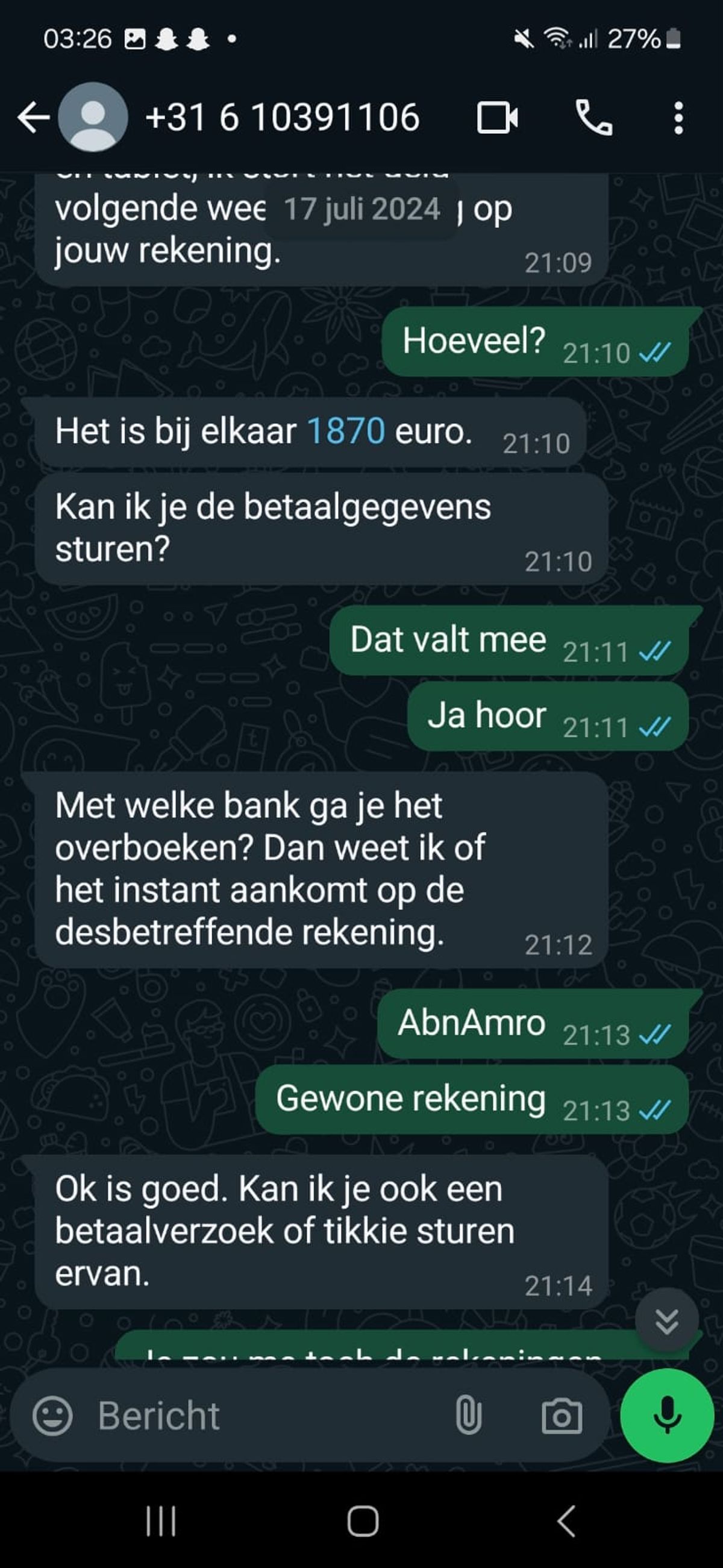Open the emoji picker
This screenshot has height=1568, width=723.
pos(52,1416)
